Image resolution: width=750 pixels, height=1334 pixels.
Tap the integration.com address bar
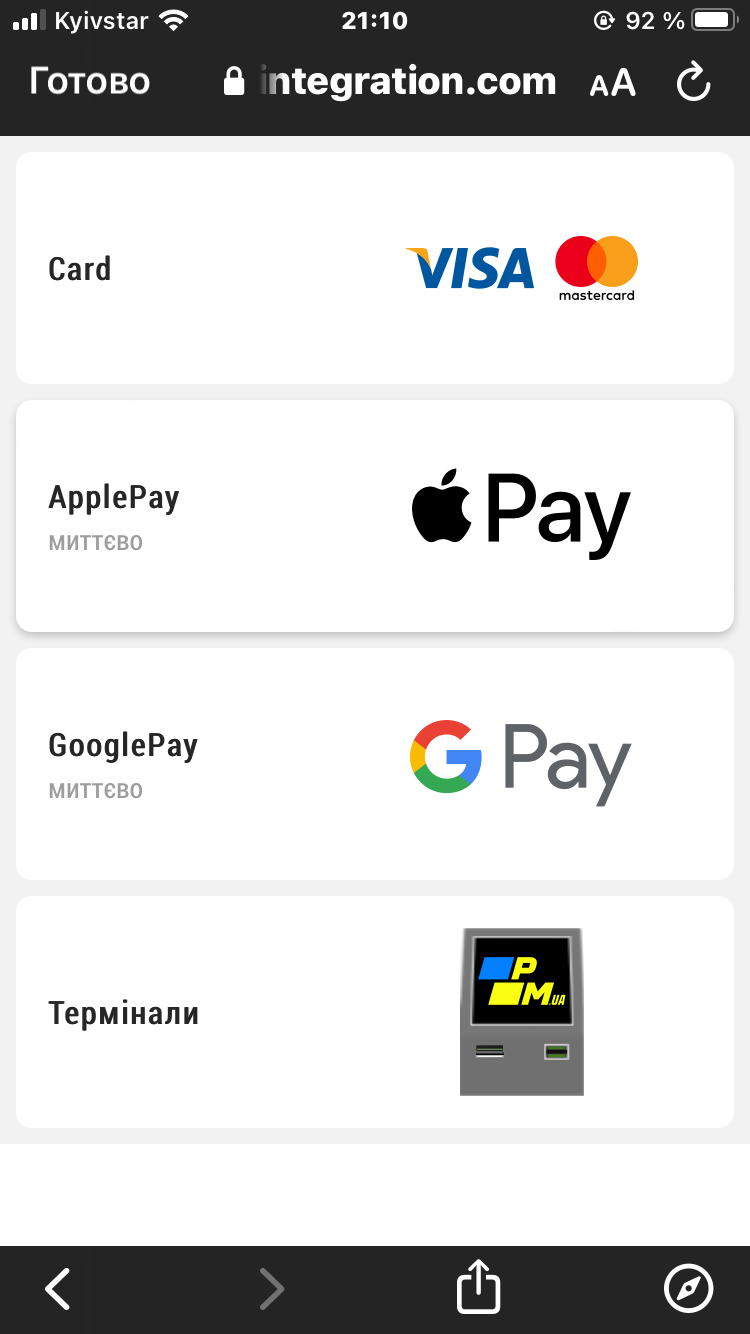[x=390, y=82]
